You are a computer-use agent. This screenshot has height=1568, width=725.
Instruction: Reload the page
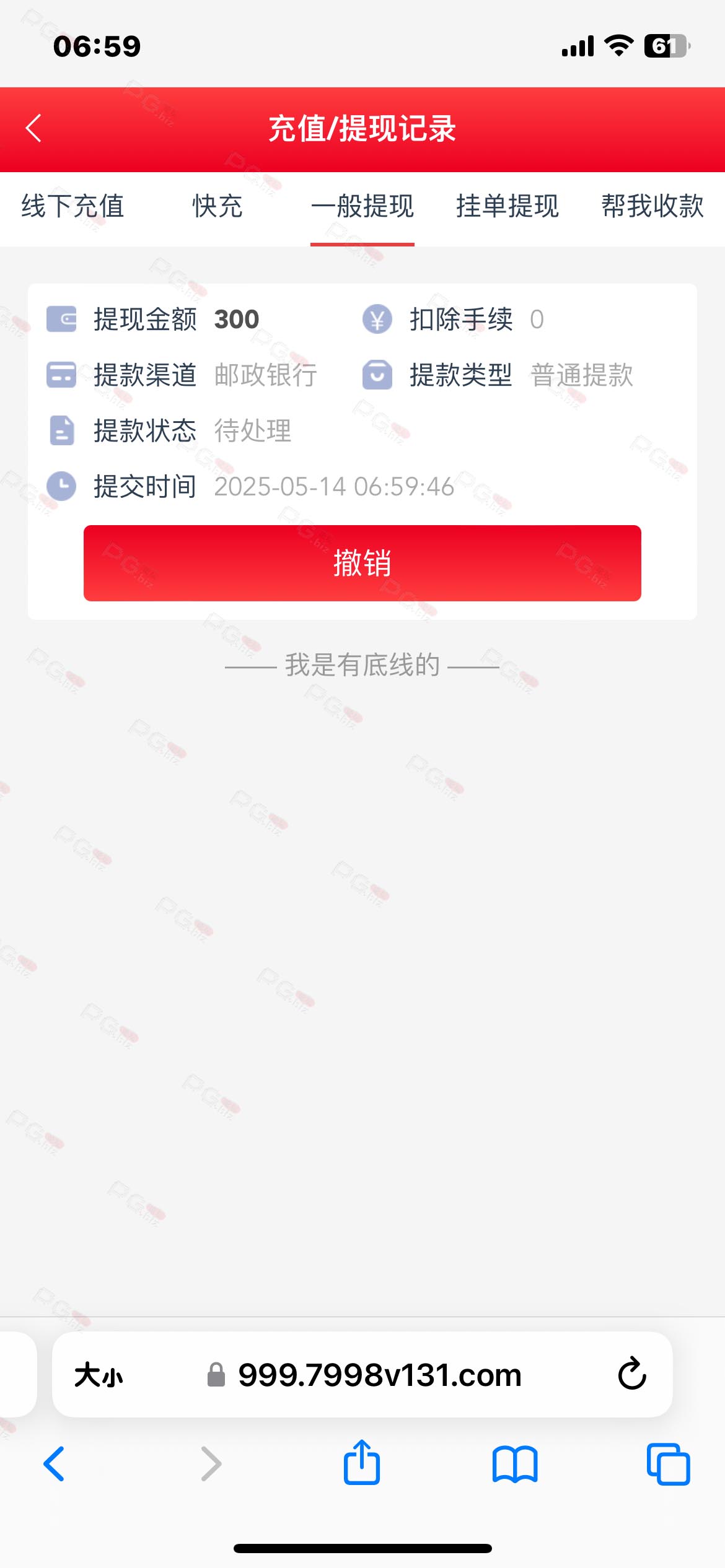tap(632, 1374)
